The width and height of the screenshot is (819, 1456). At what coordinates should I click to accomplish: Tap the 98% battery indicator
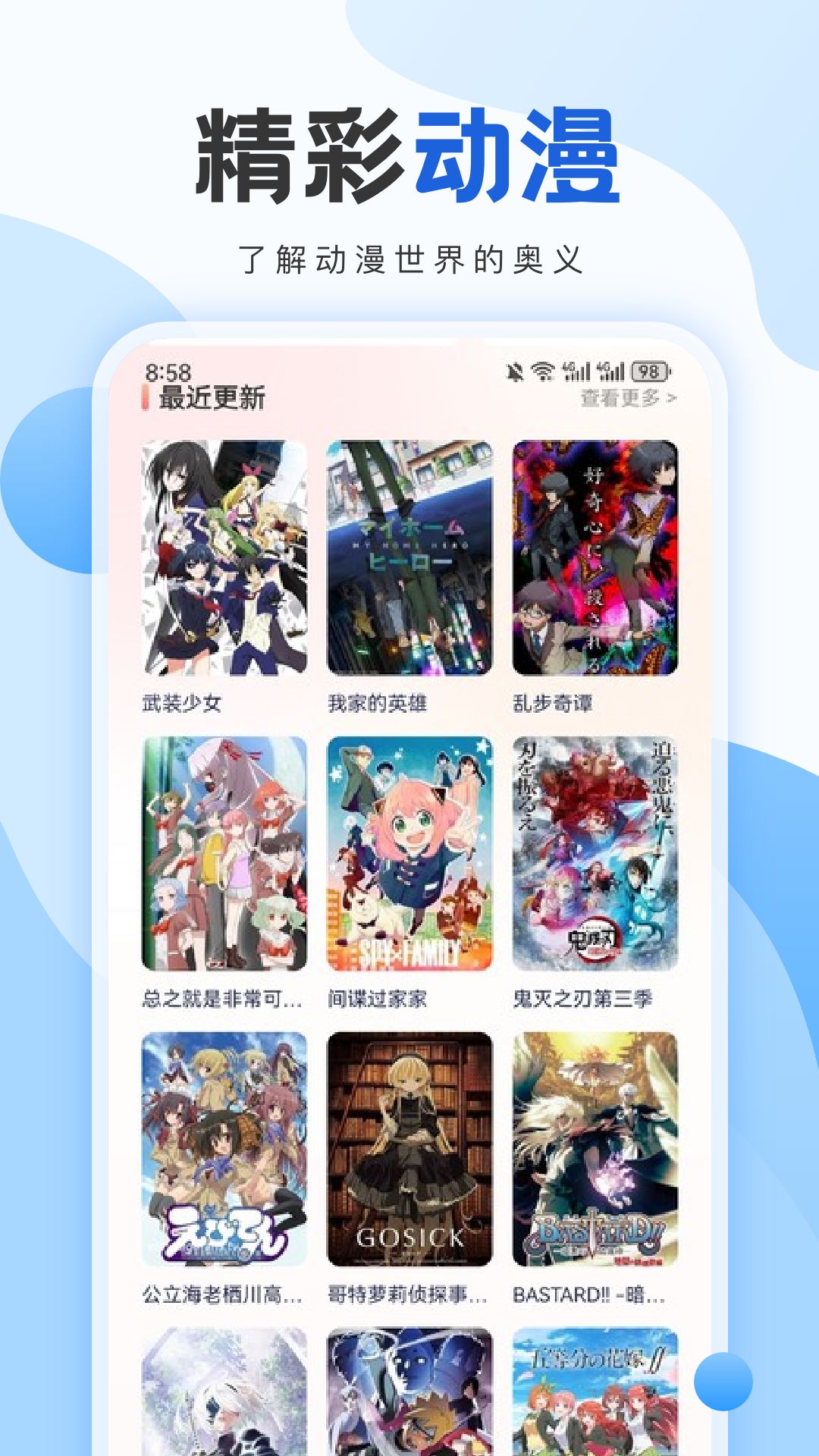651,371
